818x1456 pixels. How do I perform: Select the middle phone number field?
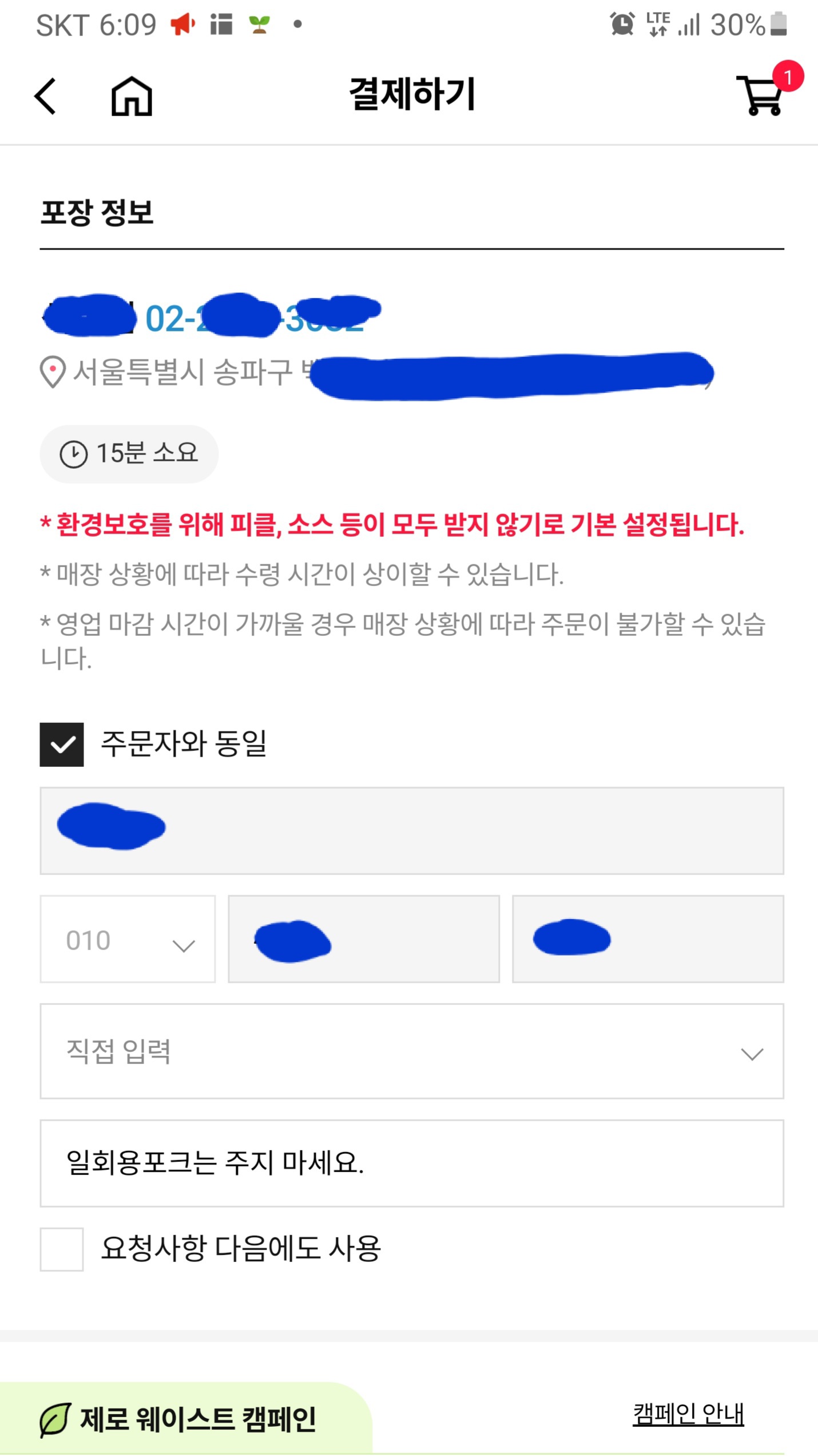tap(364, 939)
